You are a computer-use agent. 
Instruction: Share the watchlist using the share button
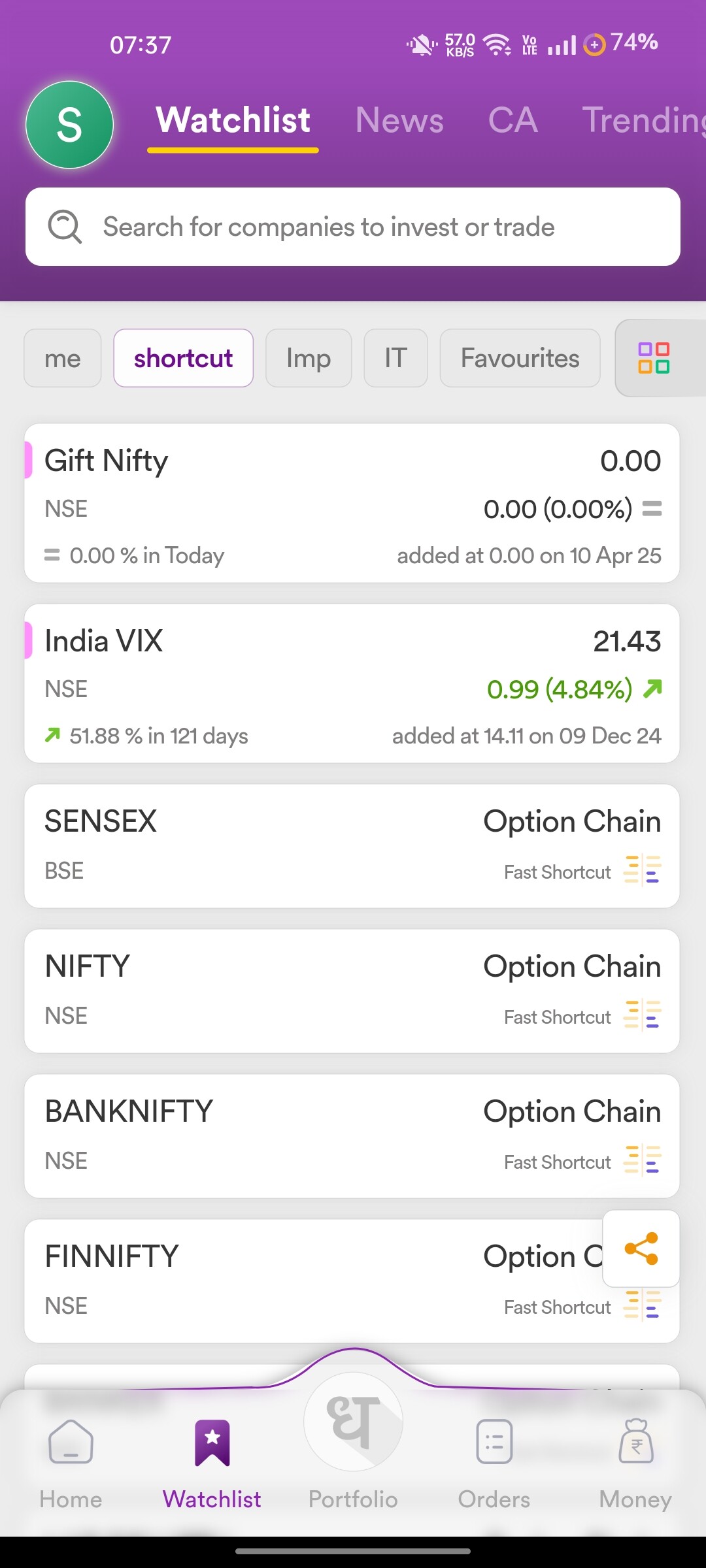coord(641,1249)
